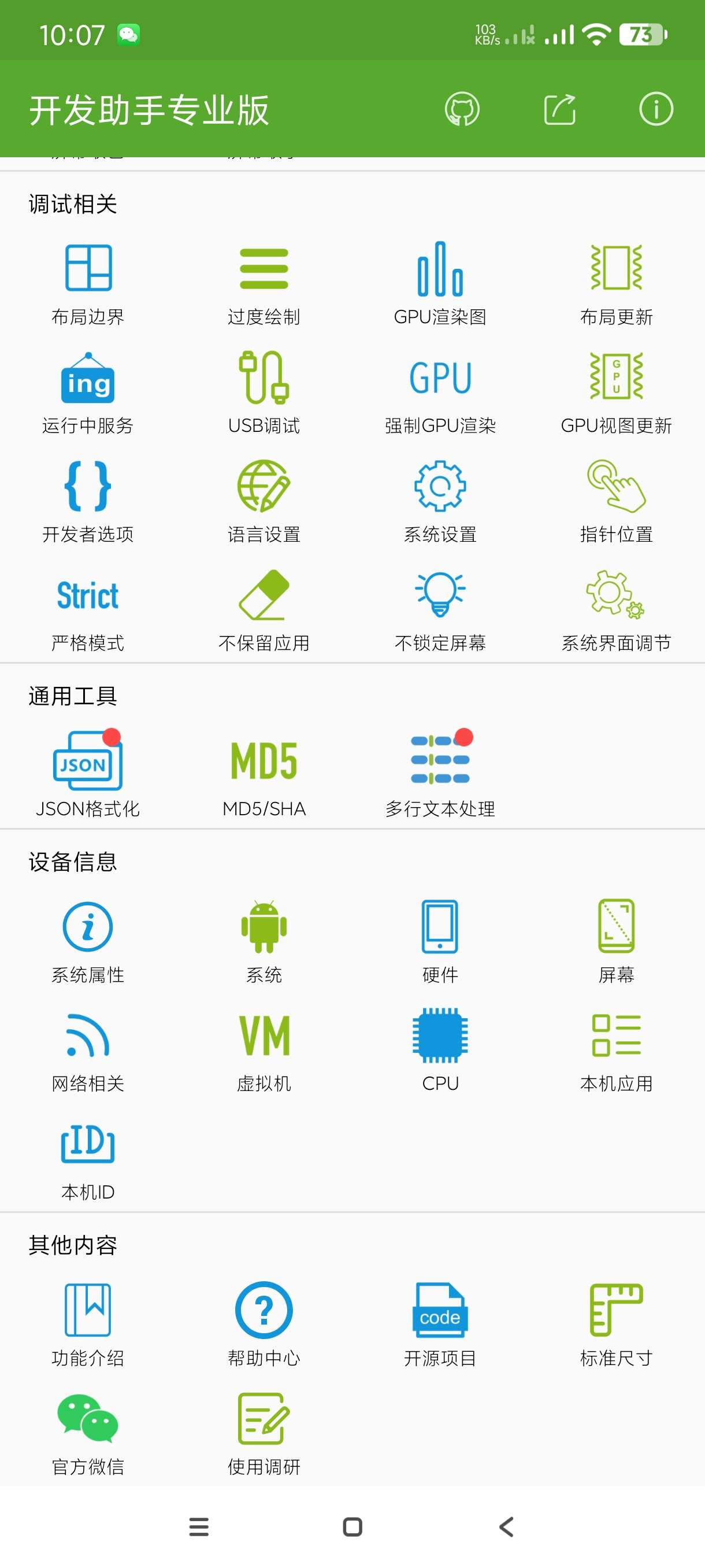705x1568 pixels.
Task: Open the GitHub icon in the app bar
Action: [462, 110]
